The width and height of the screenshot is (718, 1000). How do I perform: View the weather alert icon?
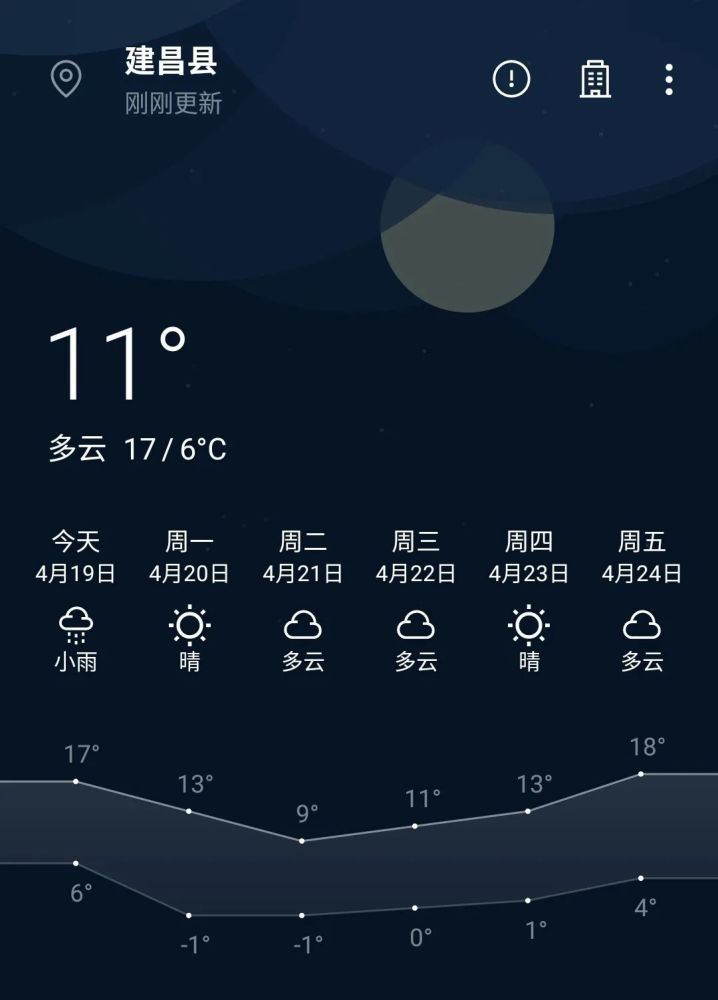(511, 79)
